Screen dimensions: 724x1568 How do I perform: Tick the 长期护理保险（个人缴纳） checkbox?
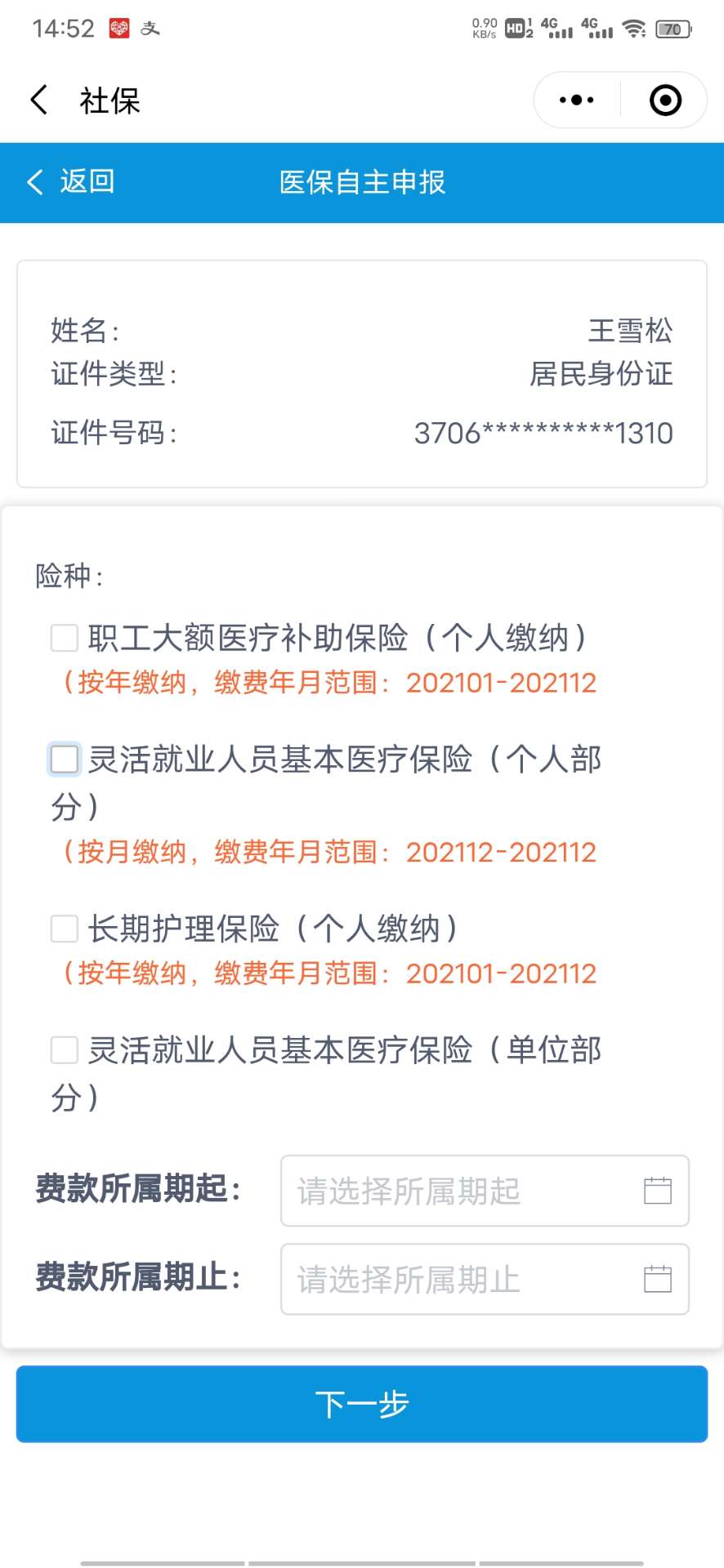(65, 929)
